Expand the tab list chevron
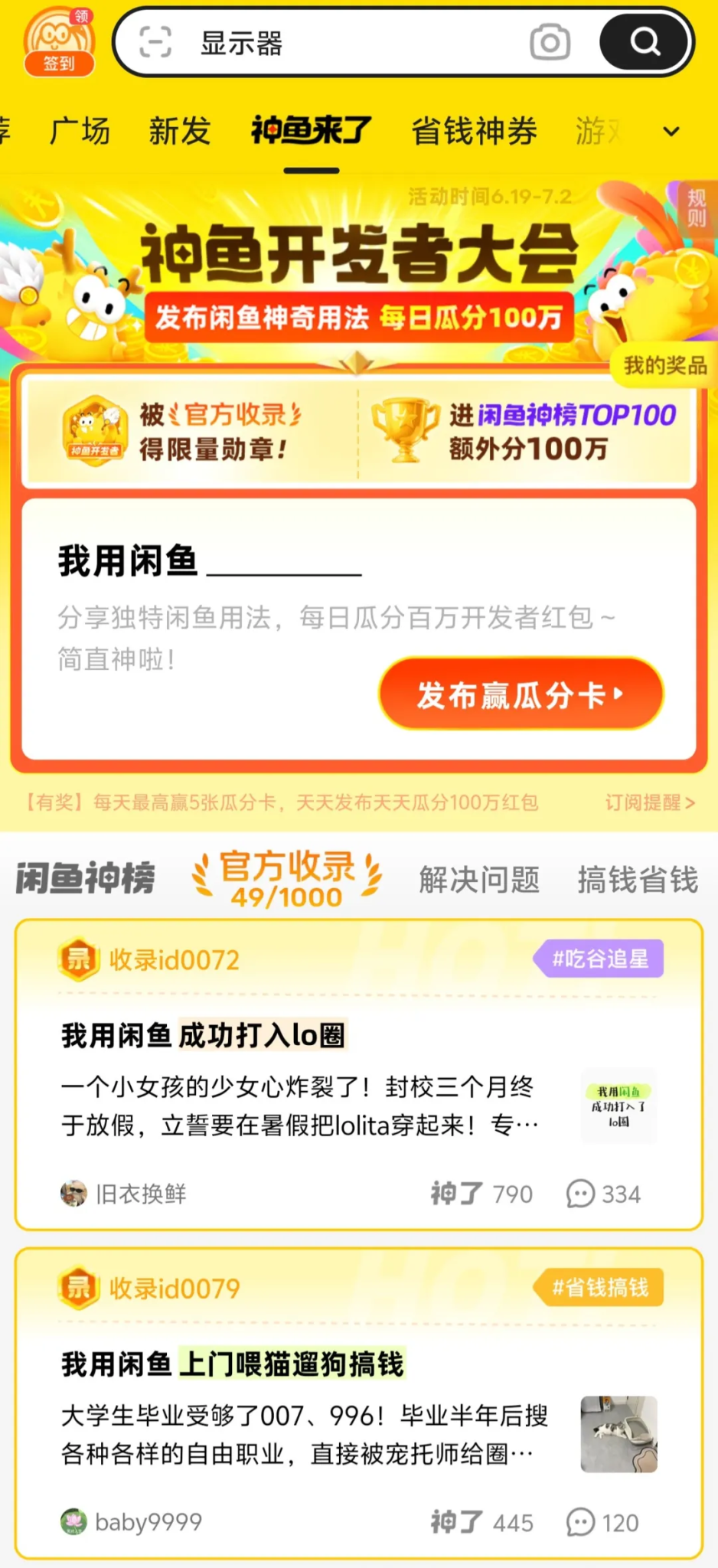Image resolution: width=718 pixels, height=1568 pixels. (x=671, y=132)
